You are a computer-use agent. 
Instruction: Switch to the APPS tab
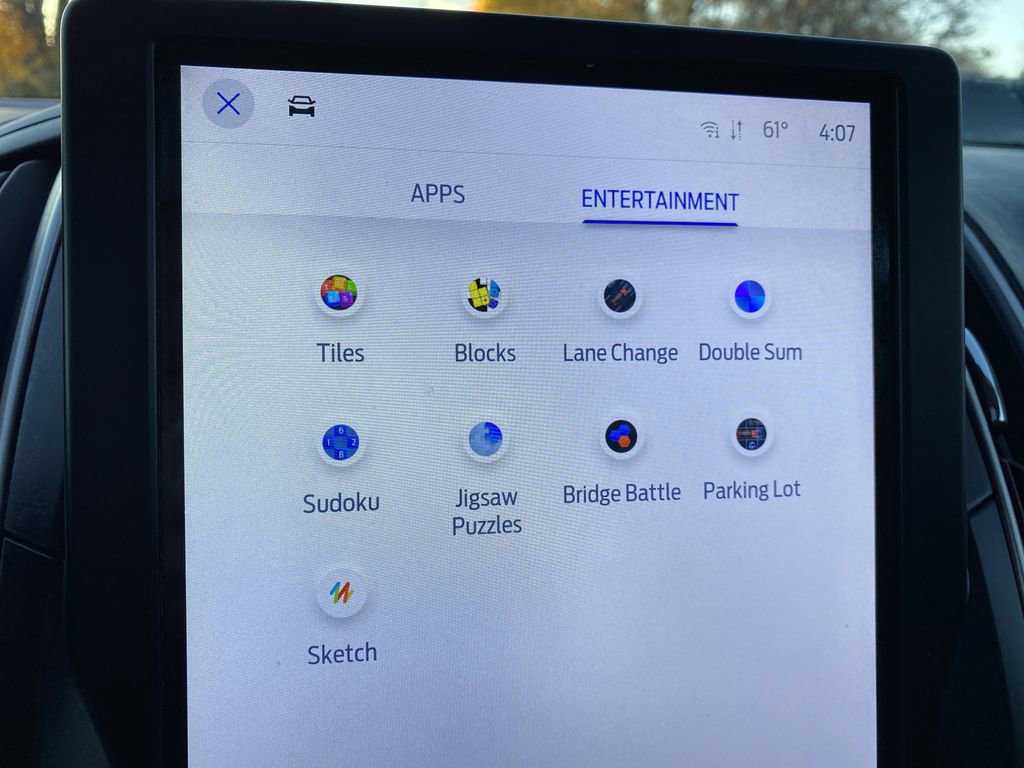point(437,193)
